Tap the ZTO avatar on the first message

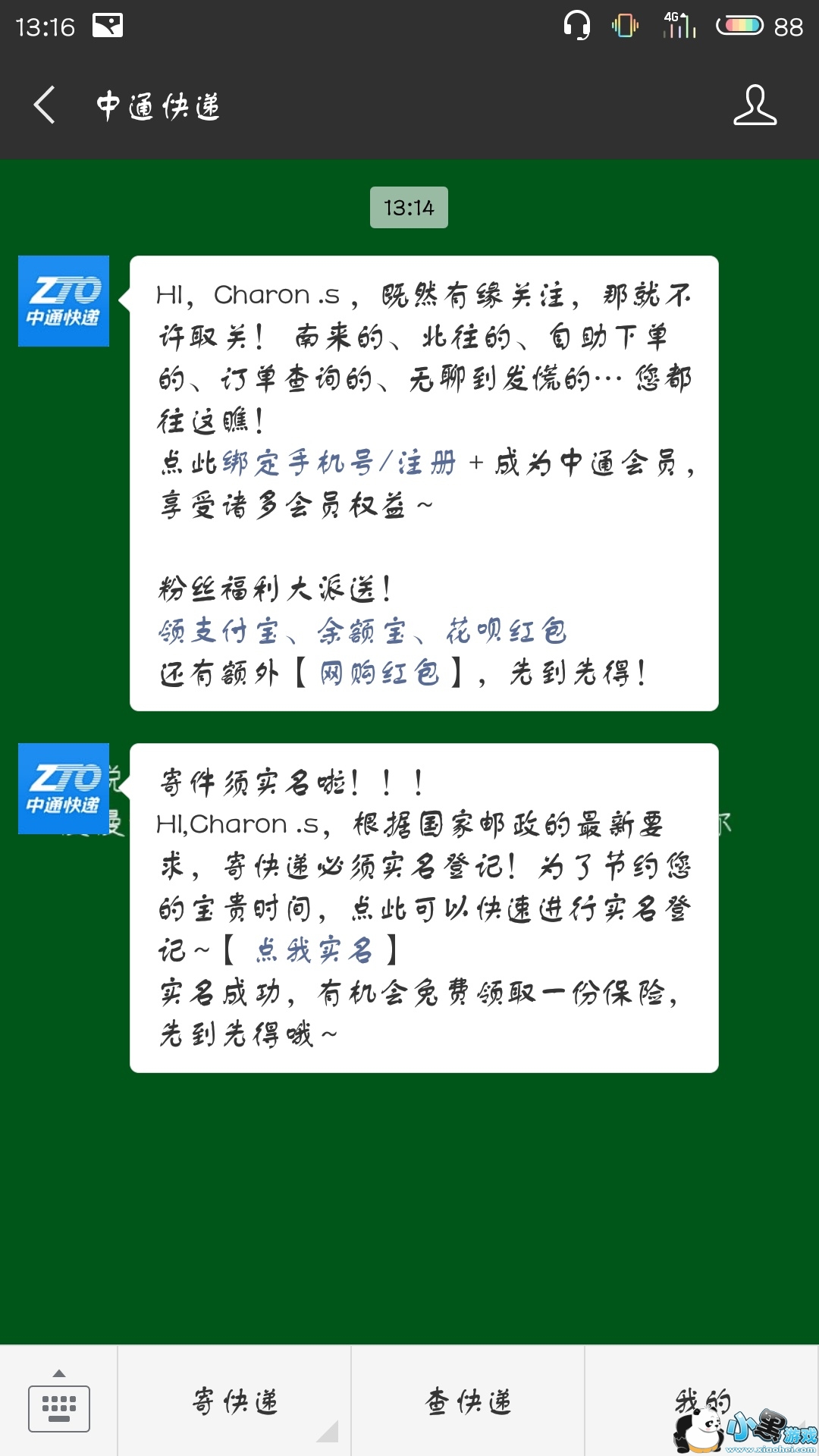pyautogui.click(x=64, y=301)
